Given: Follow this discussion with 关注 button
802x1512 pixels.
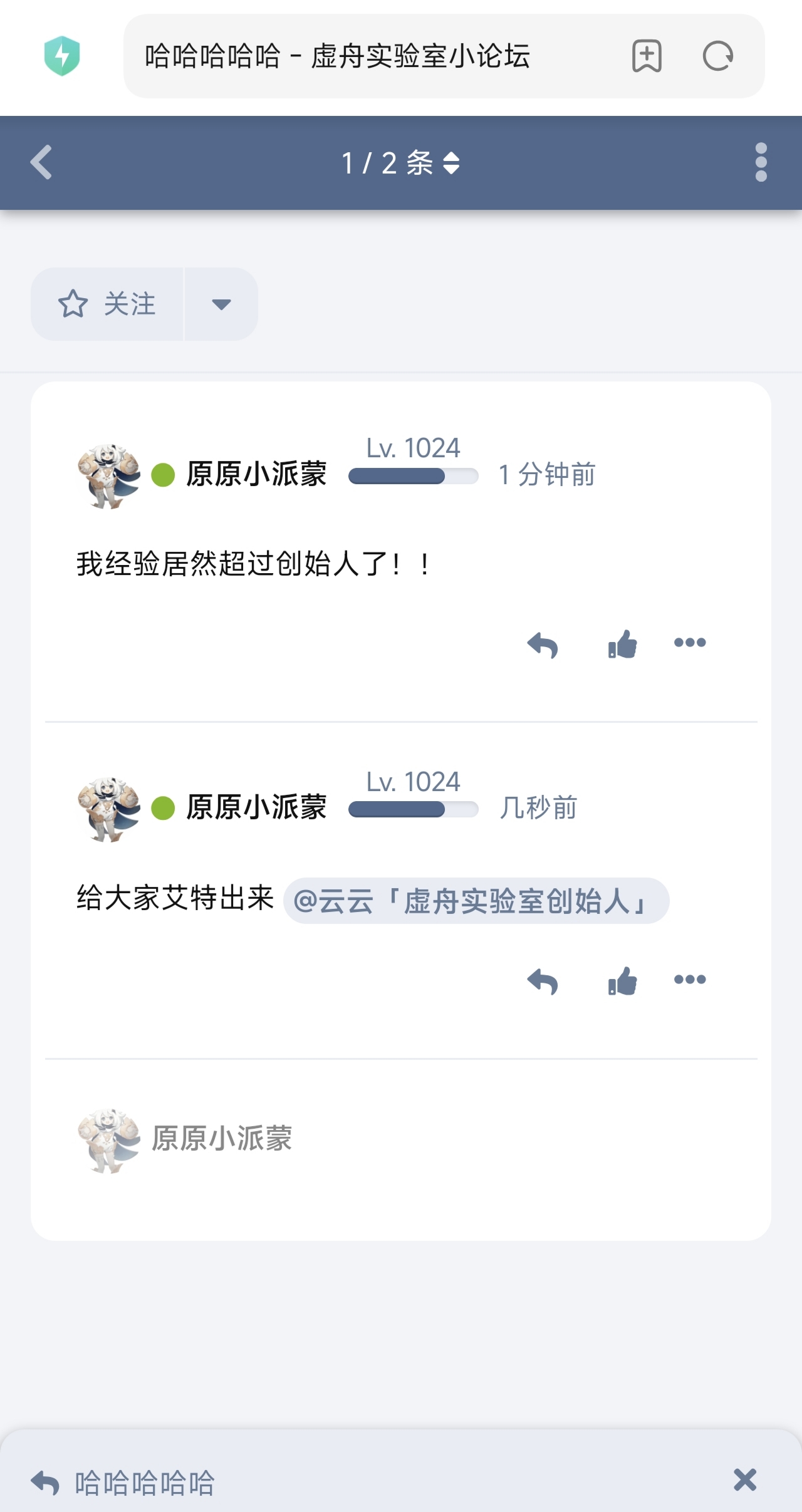Looking at the screenshot, I should click(x=108, y=304).
